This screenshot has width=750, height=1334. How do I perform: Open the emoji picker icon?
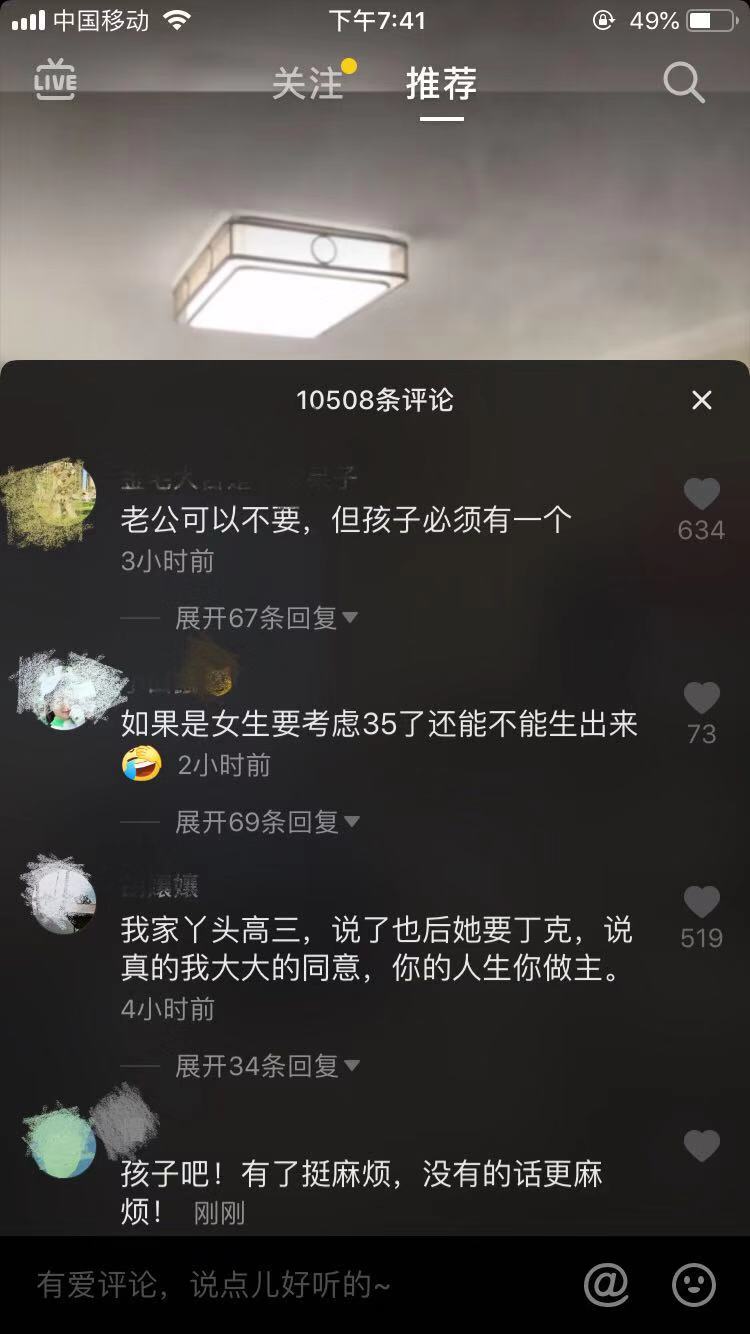pos(694,1285)
